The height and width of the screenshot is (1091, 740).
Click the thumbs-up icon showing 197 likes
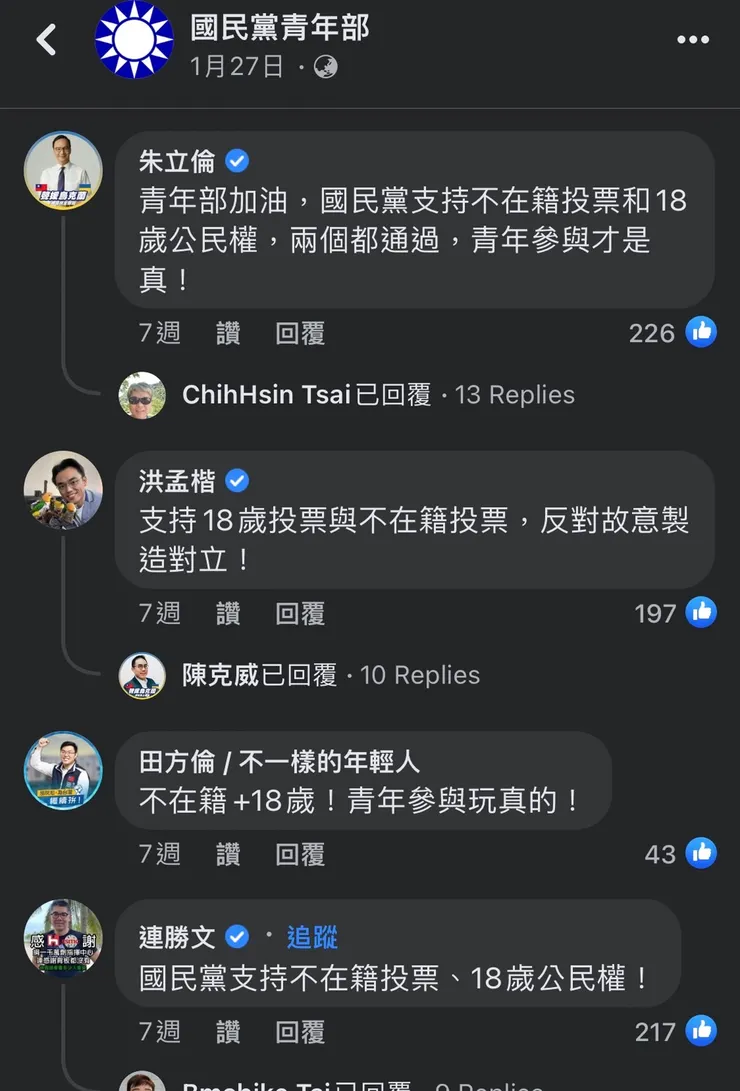pyautogui.click(x=701, y=612)
